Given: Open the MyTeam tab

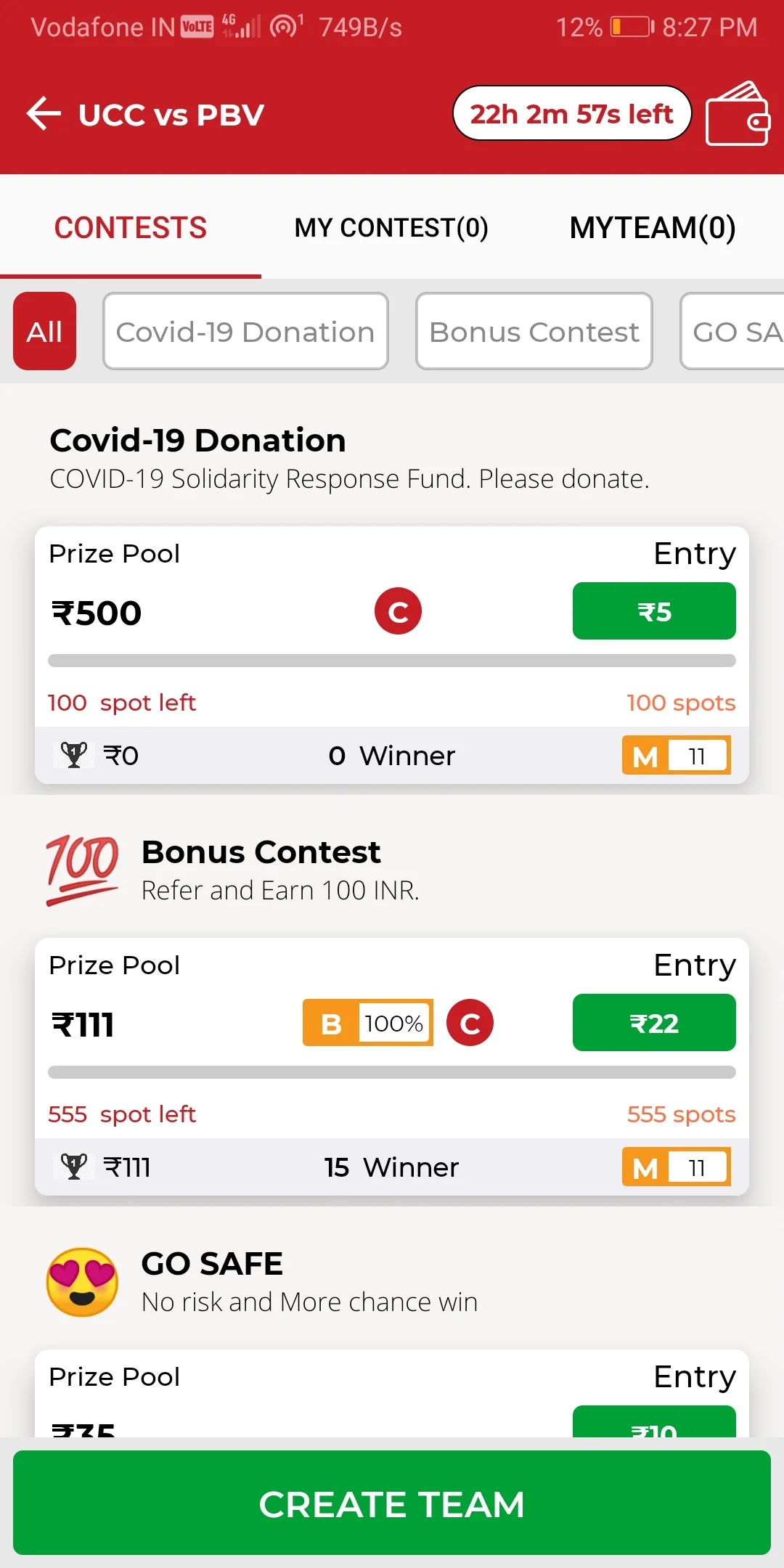Looking at the screenshot, I should pyautogui.click(x=652, y=227).
